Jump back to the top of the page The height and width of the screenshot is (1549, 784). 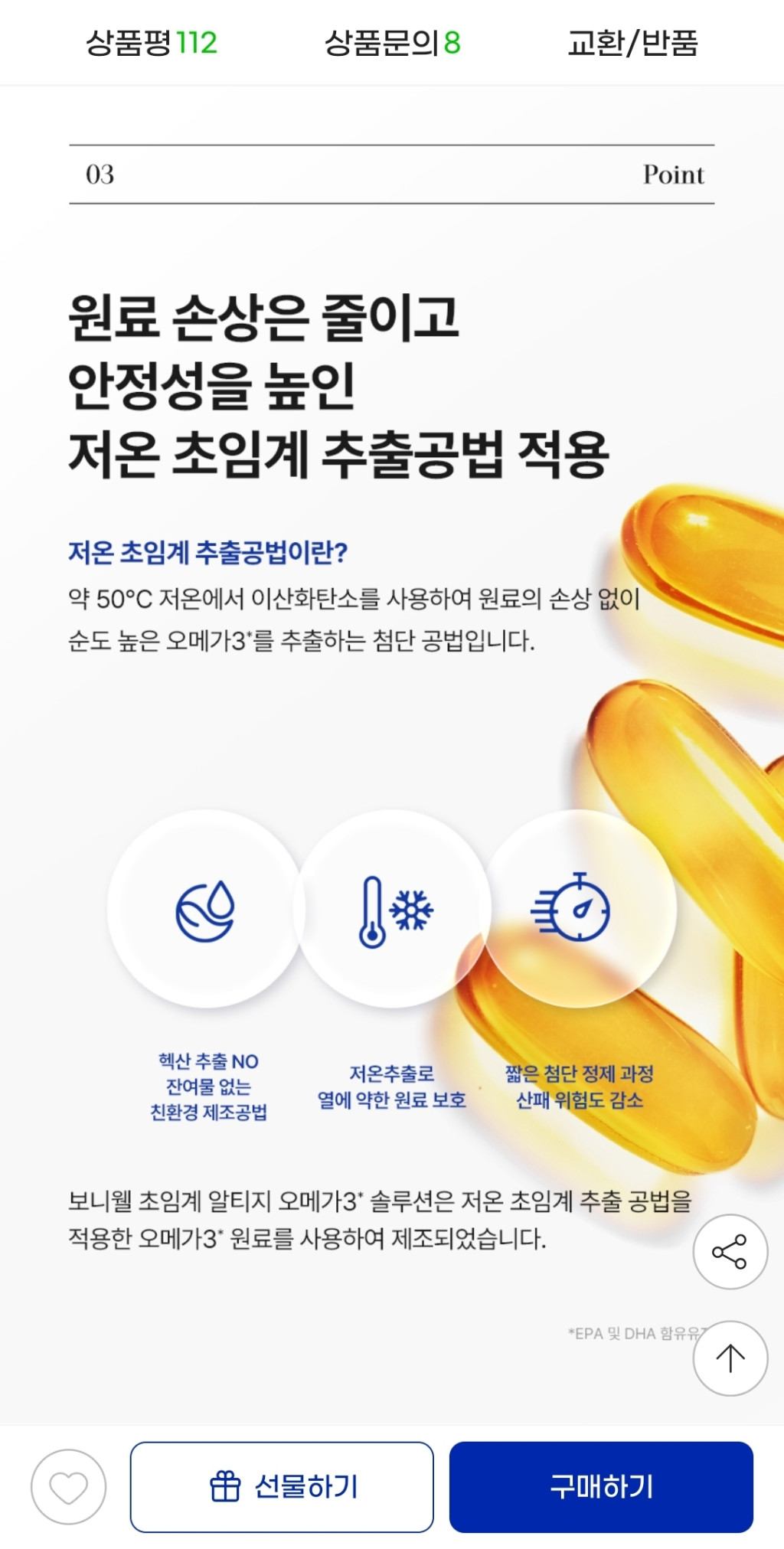coord(730,1358)
